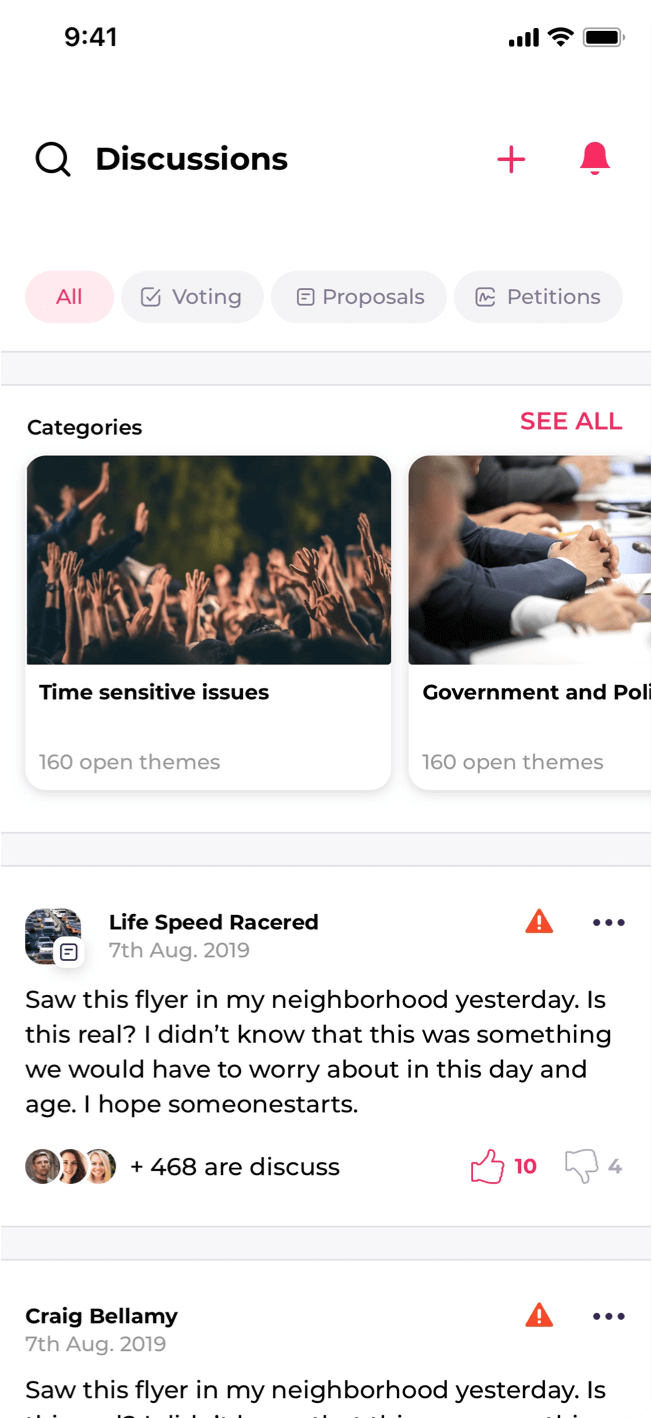The height and width of the screenshot is (1418, 652).
Task: Open more options on Life Speed Racered's post
Action: coord(608,922)
